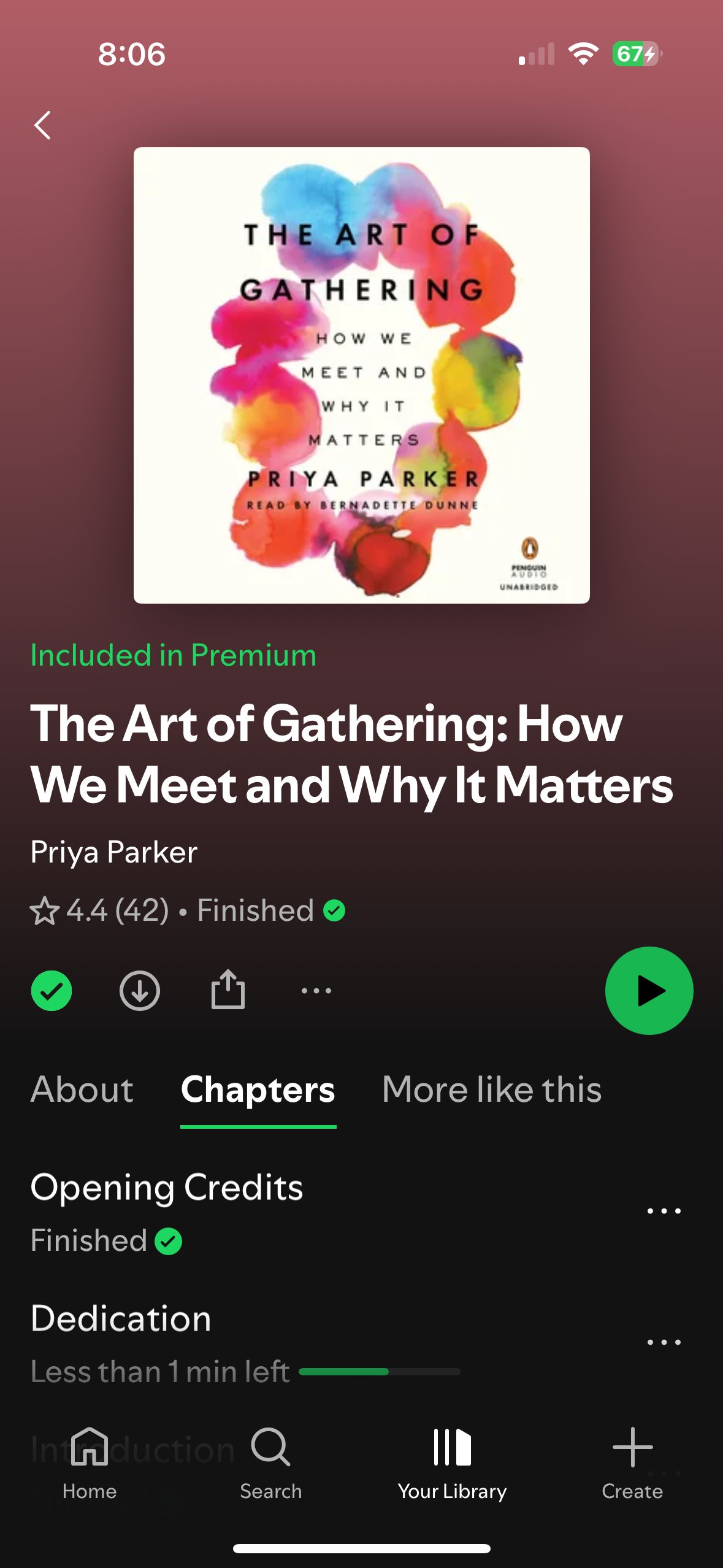The width and height of the screenshot is (723, 1568).
Task: Tap the green saved checkmark button
Action: point(52,991)
